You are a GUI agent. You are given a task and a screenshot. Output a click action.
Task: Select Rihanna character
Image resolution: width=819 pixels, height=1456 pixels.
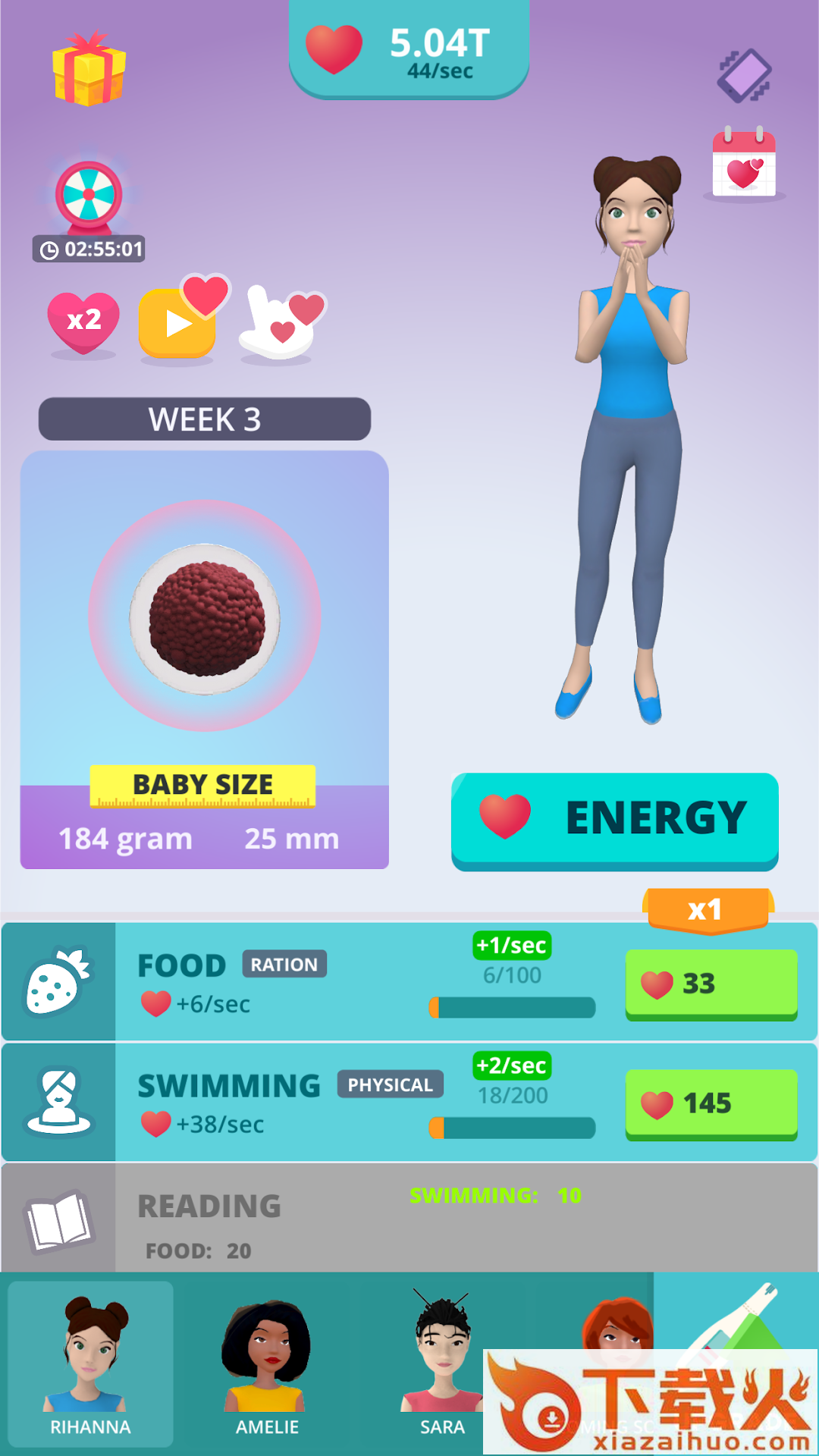pos(90,1364)
